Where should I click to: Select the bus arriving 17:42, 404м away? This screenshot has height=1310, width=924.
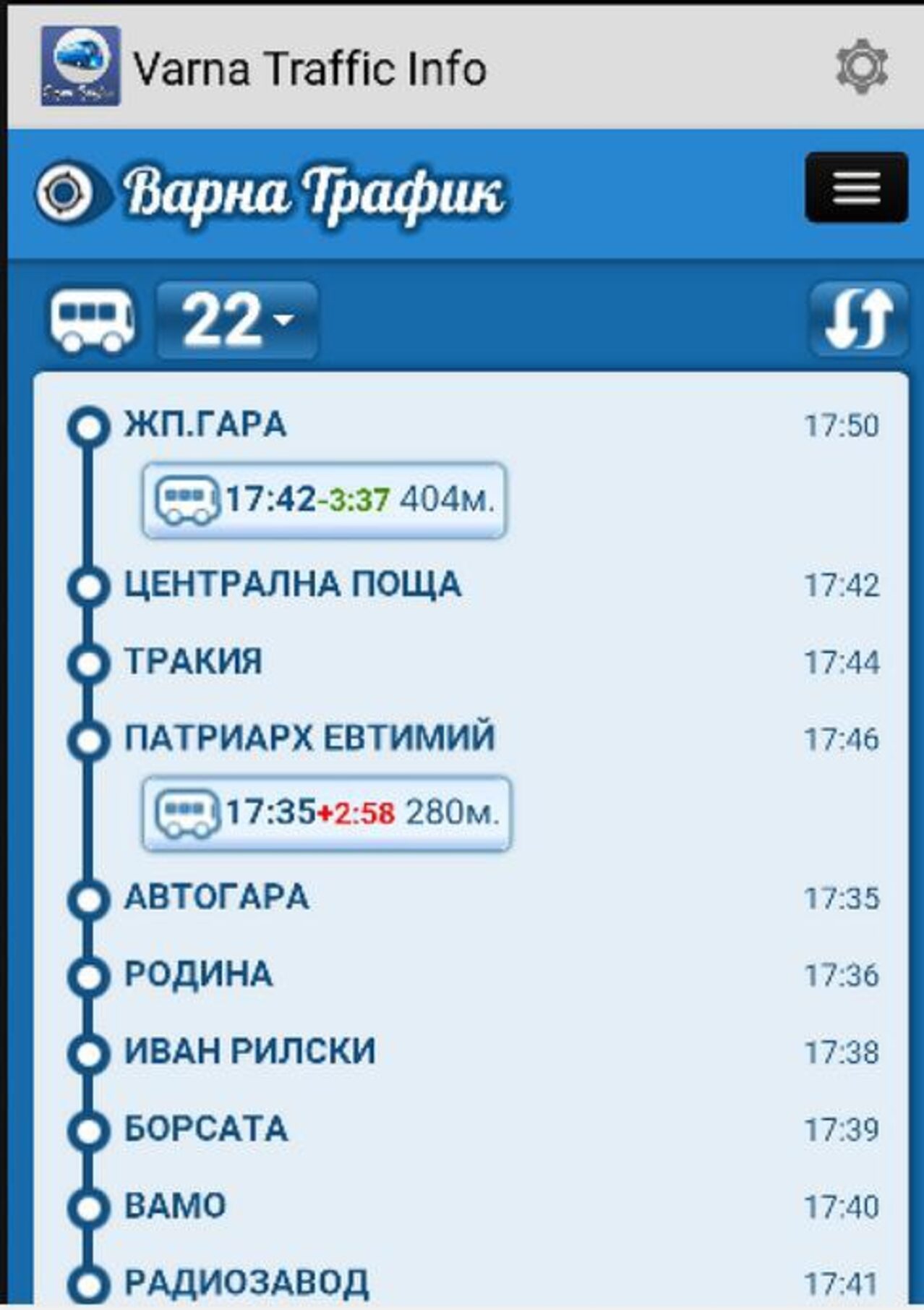325,501
